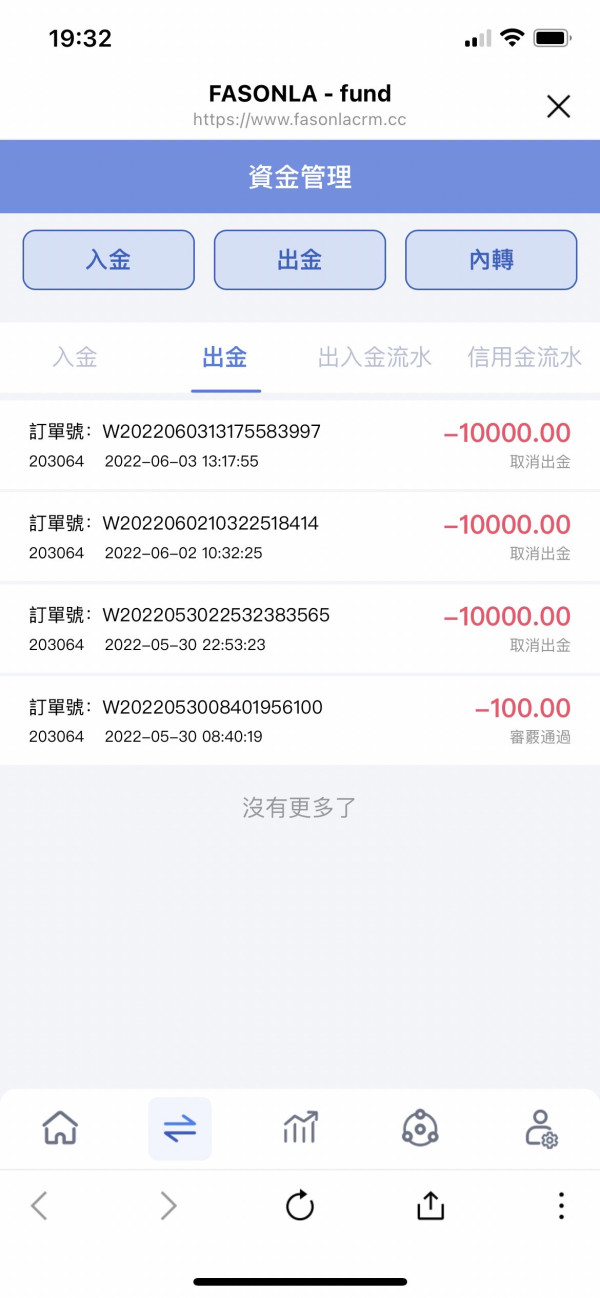This screenshot has width=600, height=1298.
Task: Select the 出金 records tab
Action: 225,357
